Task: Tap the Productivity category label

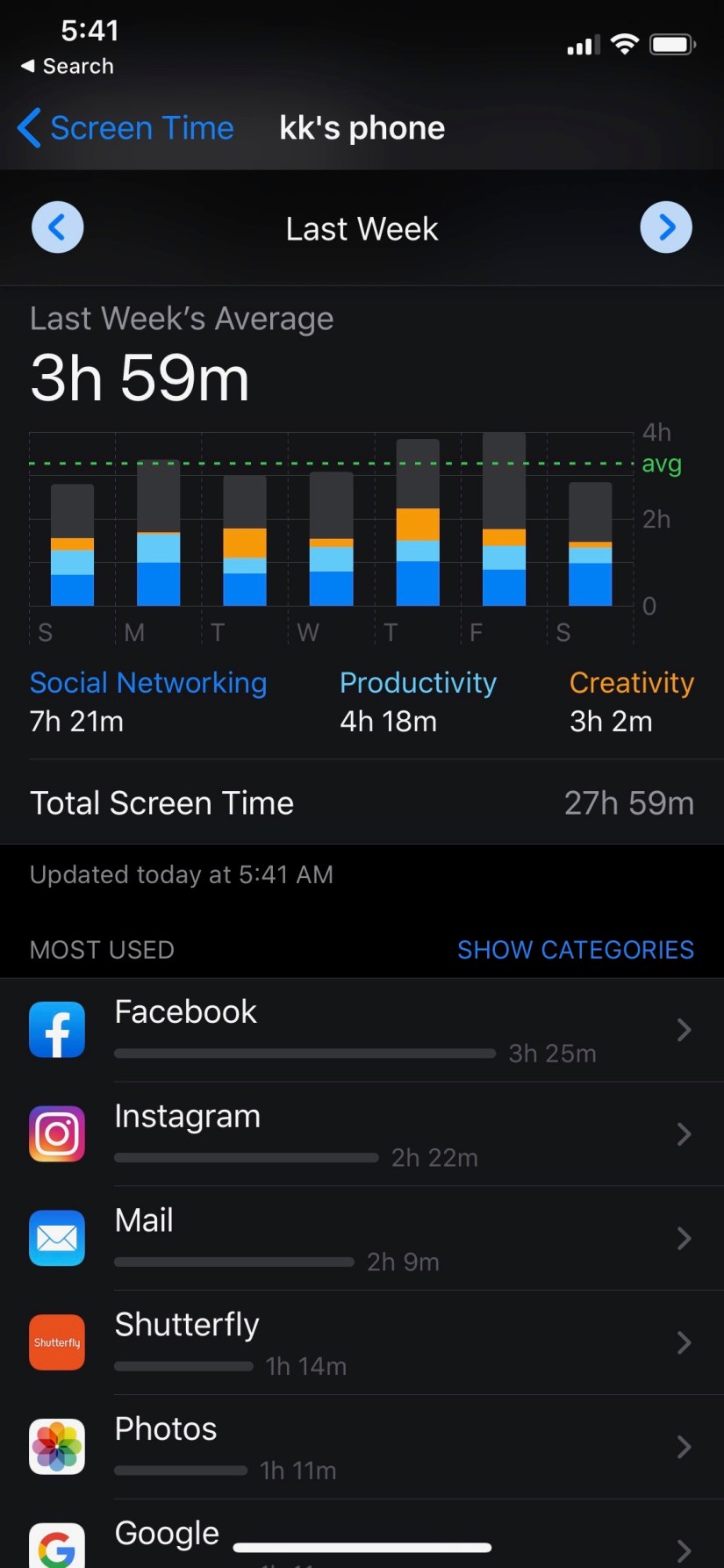Action: point(418,682)
